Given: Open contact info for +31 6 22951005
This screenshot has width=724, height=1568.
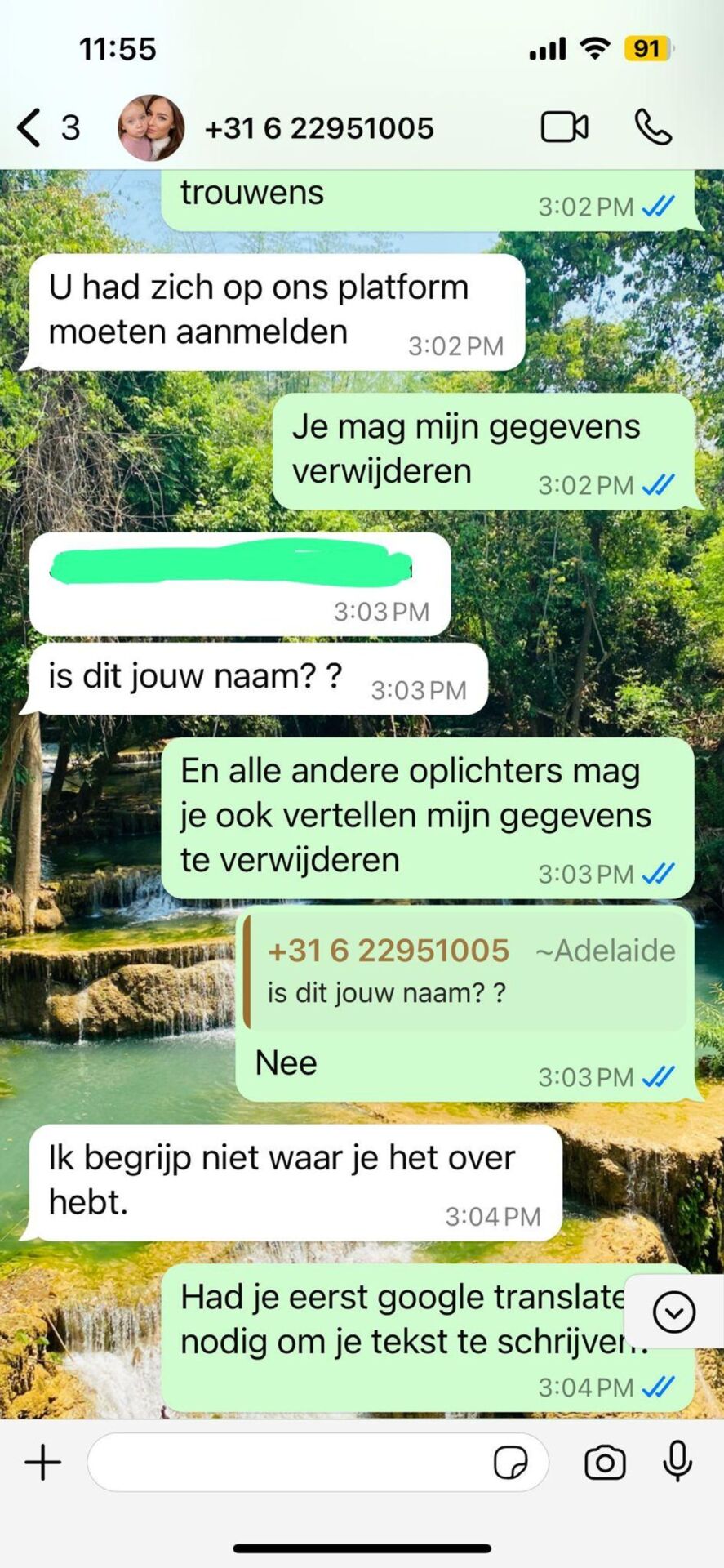Looking at the screenshot, I should (318, 128).
